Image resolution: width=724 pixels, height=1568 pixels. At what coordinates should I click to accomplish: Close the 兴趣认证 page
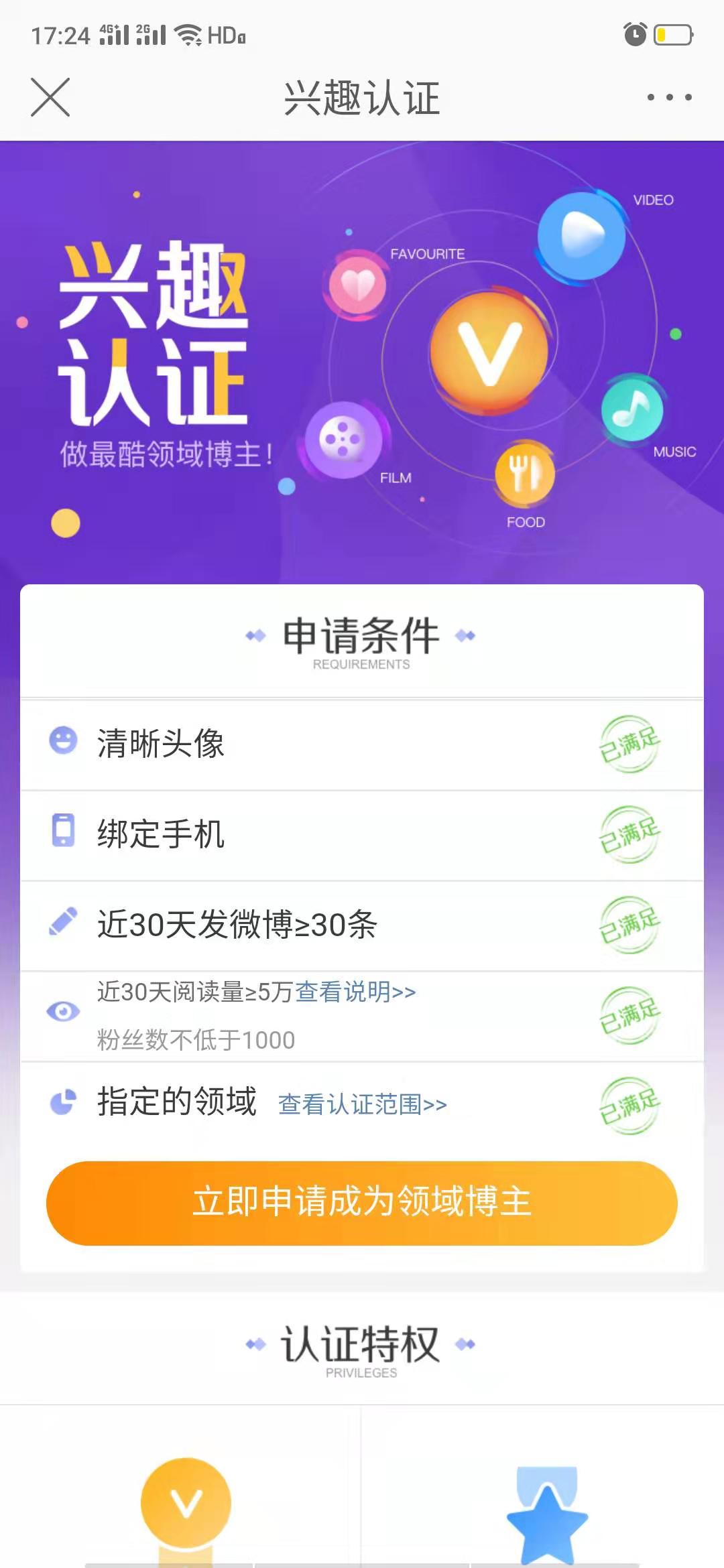(50, 98)
